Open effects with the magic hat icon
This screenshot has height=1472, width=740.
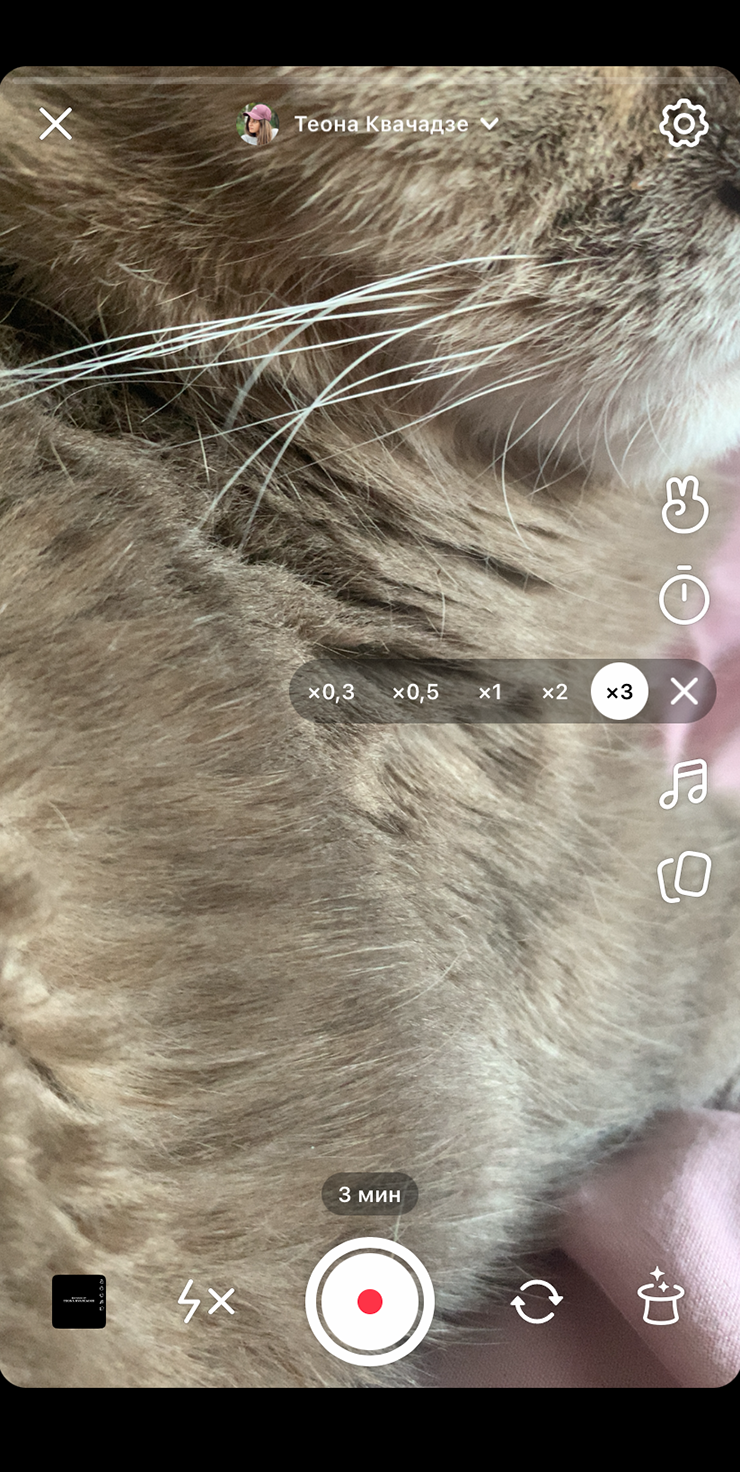coord(661,1297)
